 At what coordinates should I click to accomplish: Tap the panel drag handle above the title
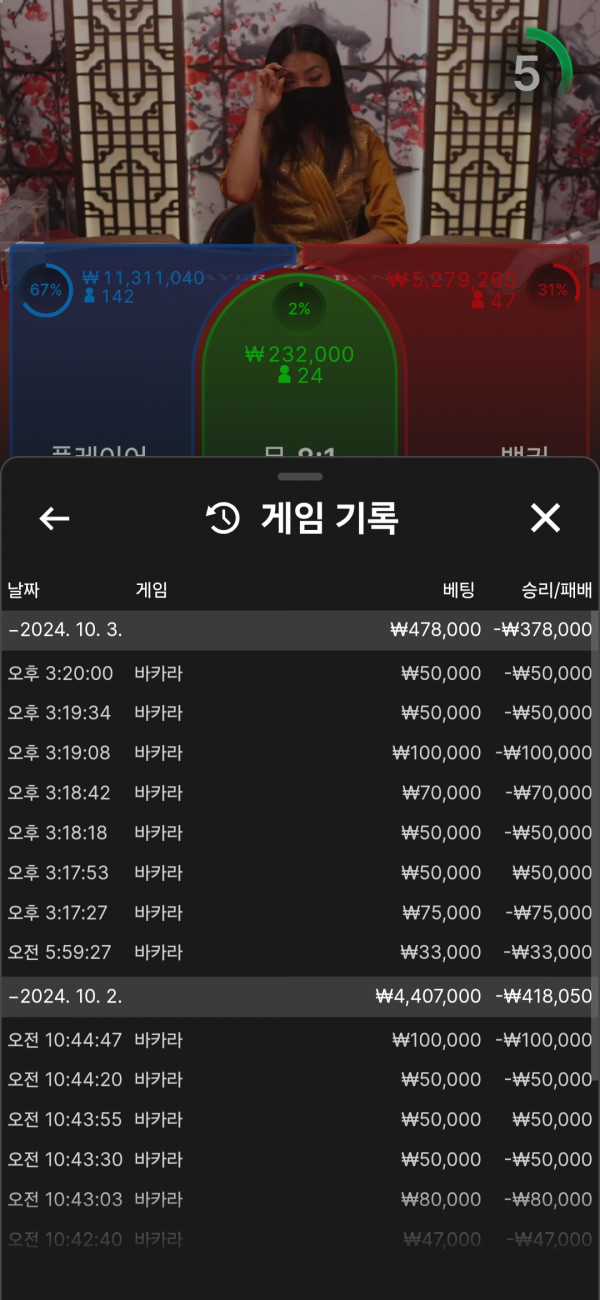click(x=300, y=477)
